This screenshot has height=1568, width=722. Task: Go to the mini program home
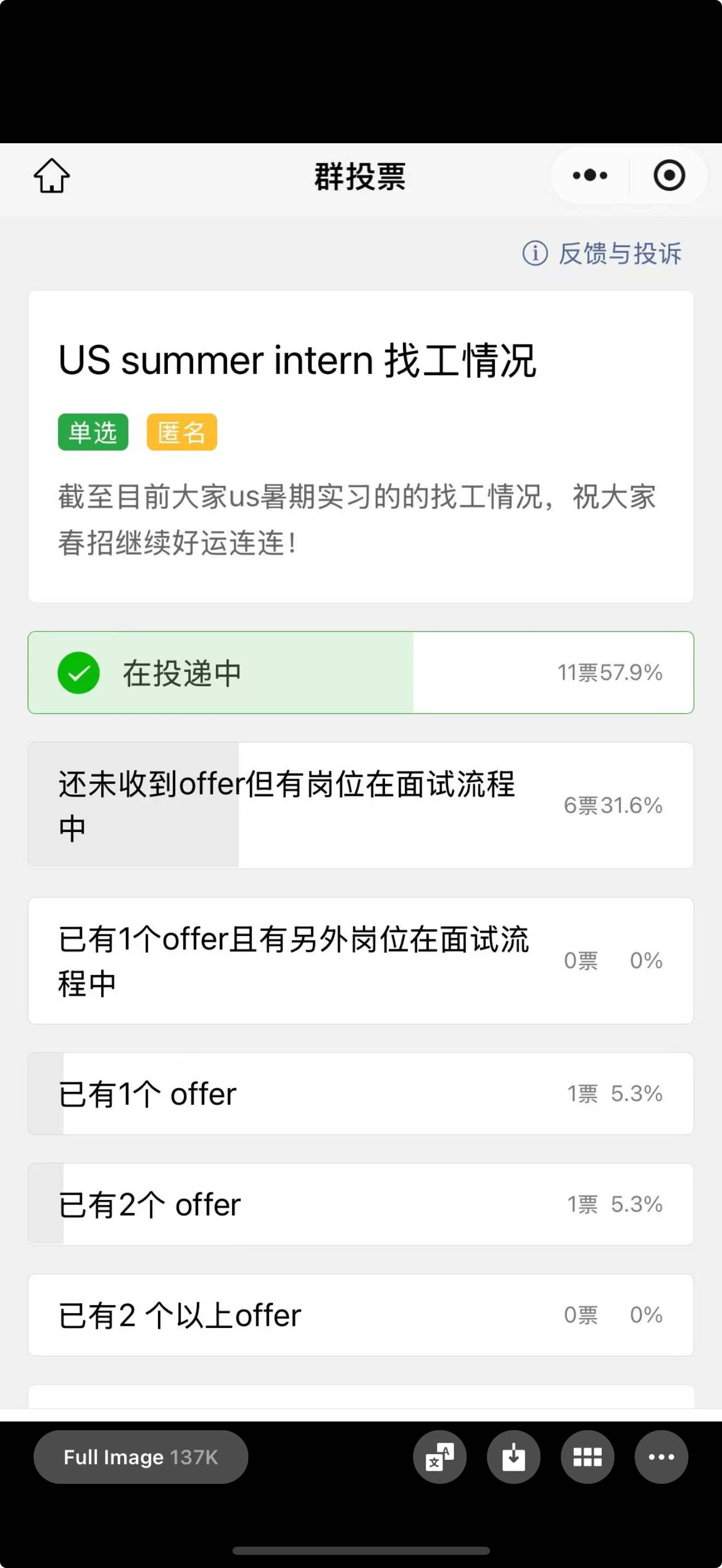(52, 176)
